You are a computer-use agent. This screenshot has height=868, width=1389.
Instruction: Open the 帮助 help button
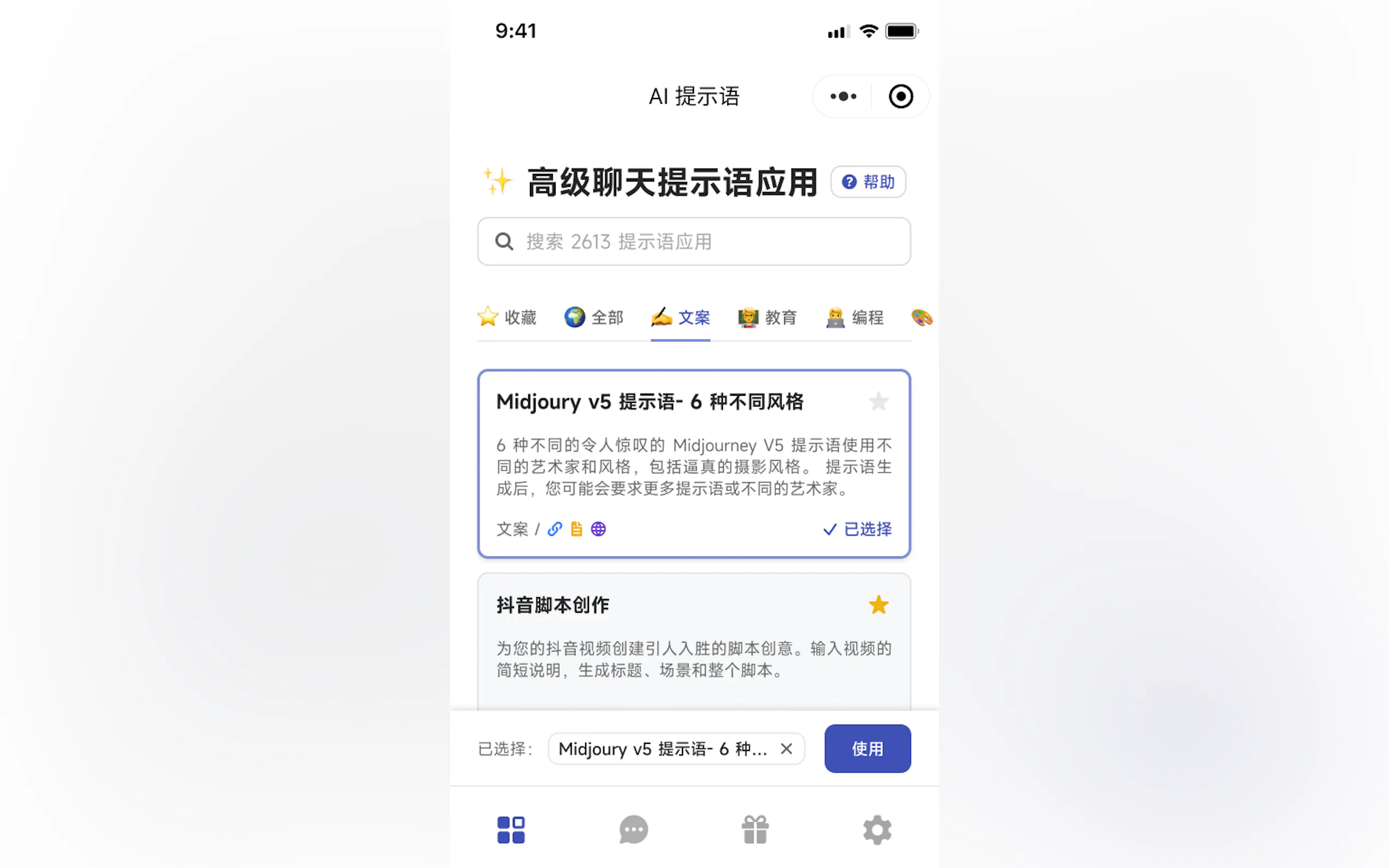click(868, 182)
